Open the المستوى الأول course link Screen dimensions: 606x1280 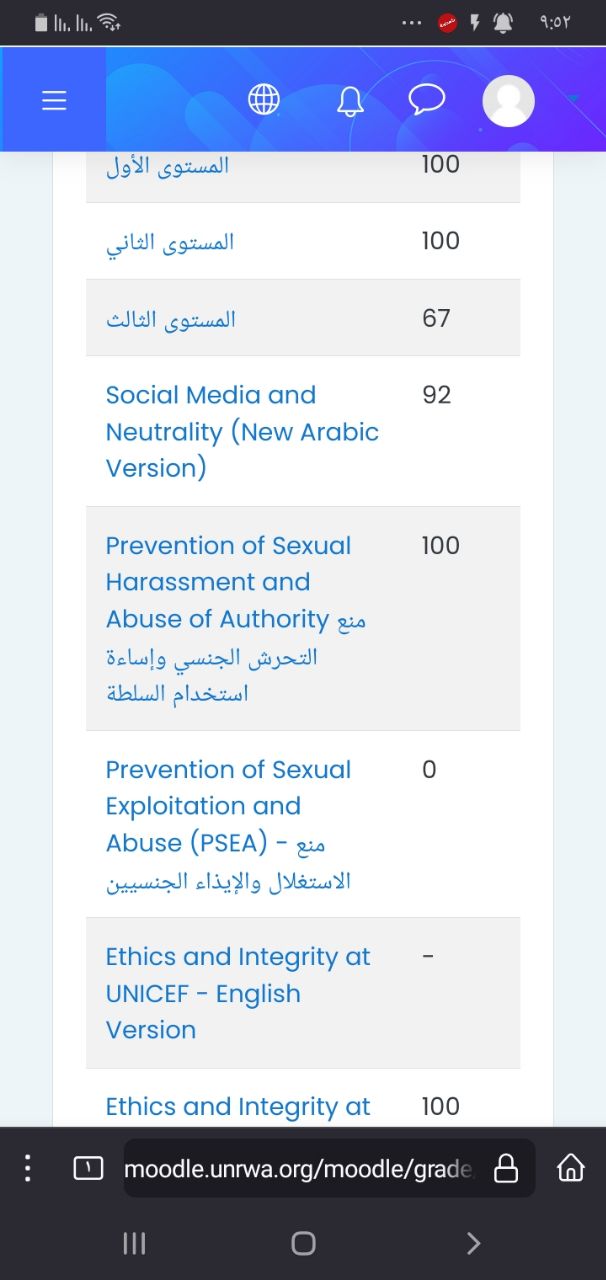coord(167,165)
